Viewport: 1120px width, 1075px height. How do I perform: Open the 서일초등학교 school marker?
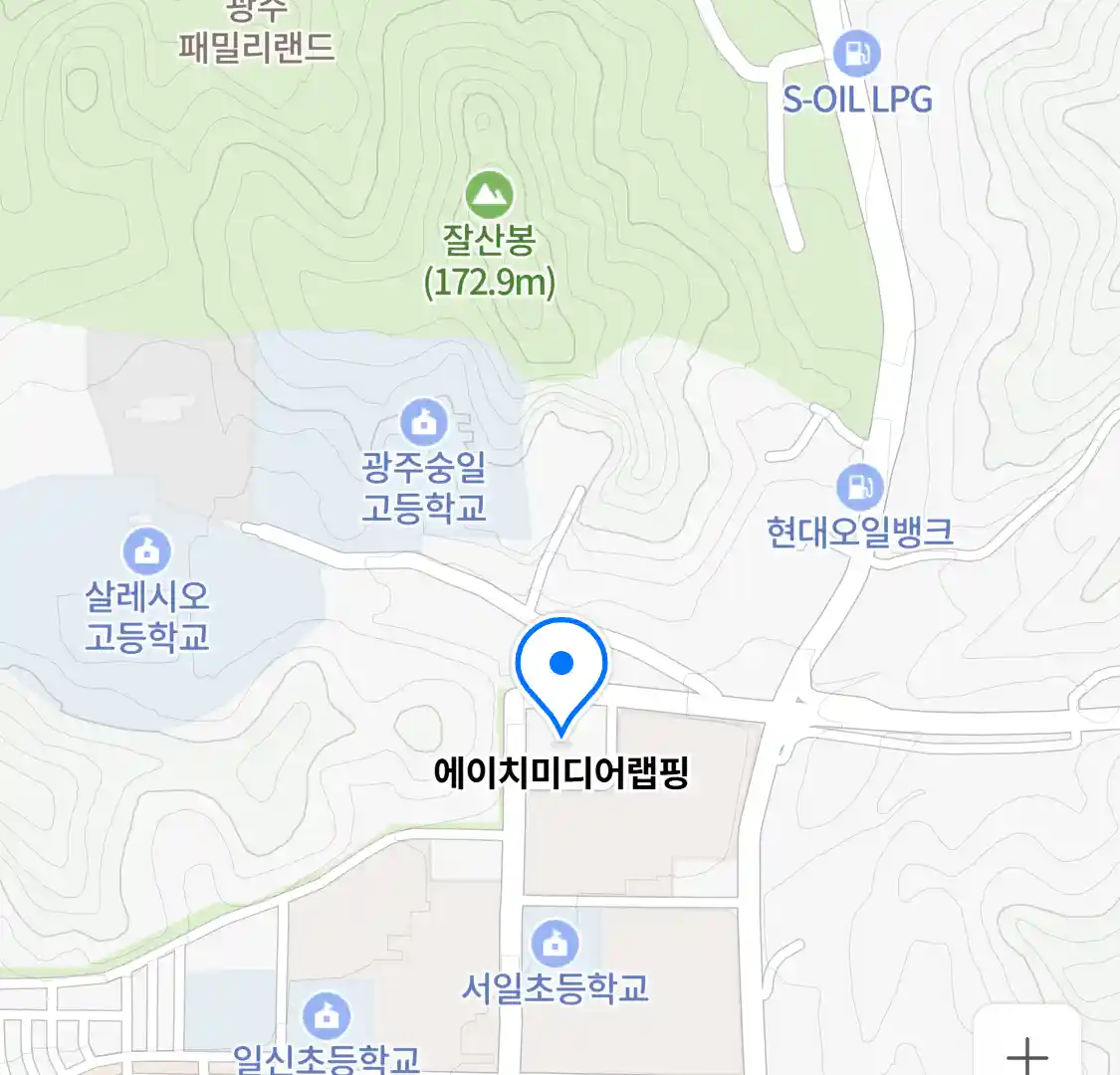[x=556, y=943]
